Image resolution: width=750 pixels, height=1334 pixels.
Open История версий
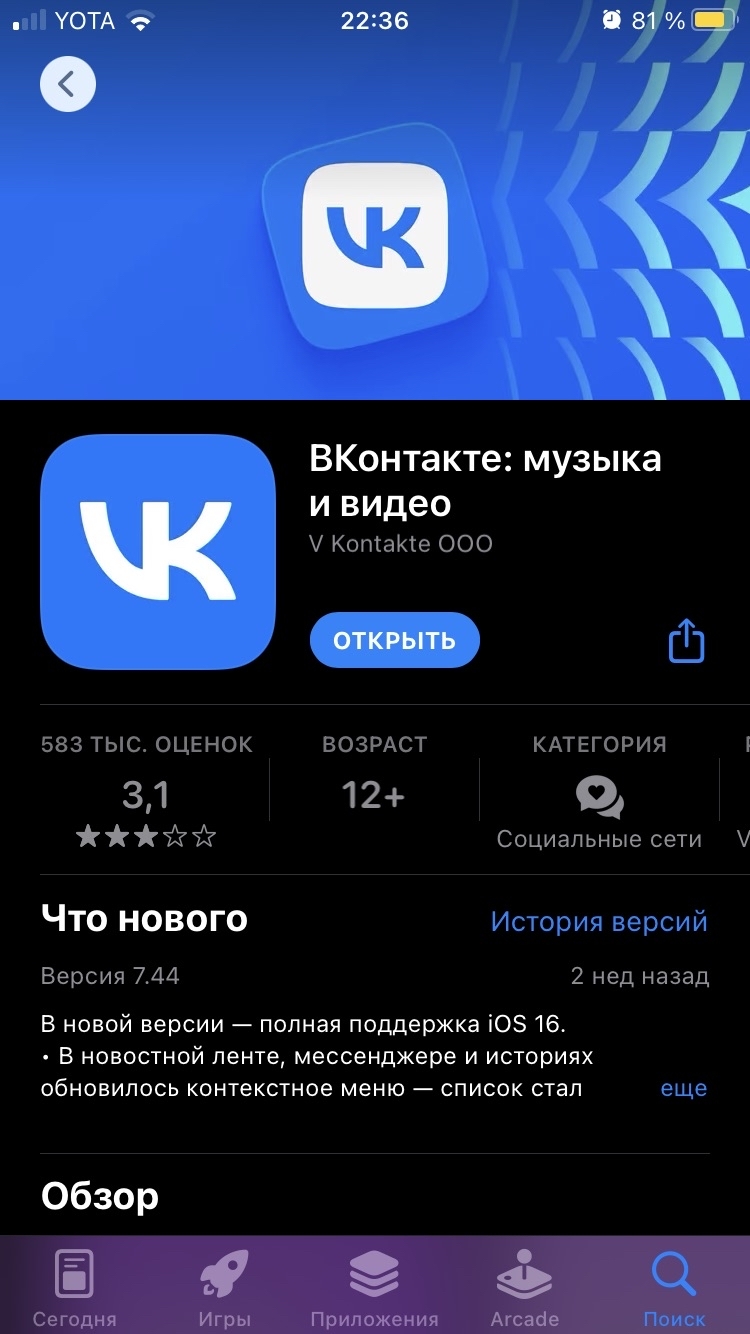coord(599,921)
